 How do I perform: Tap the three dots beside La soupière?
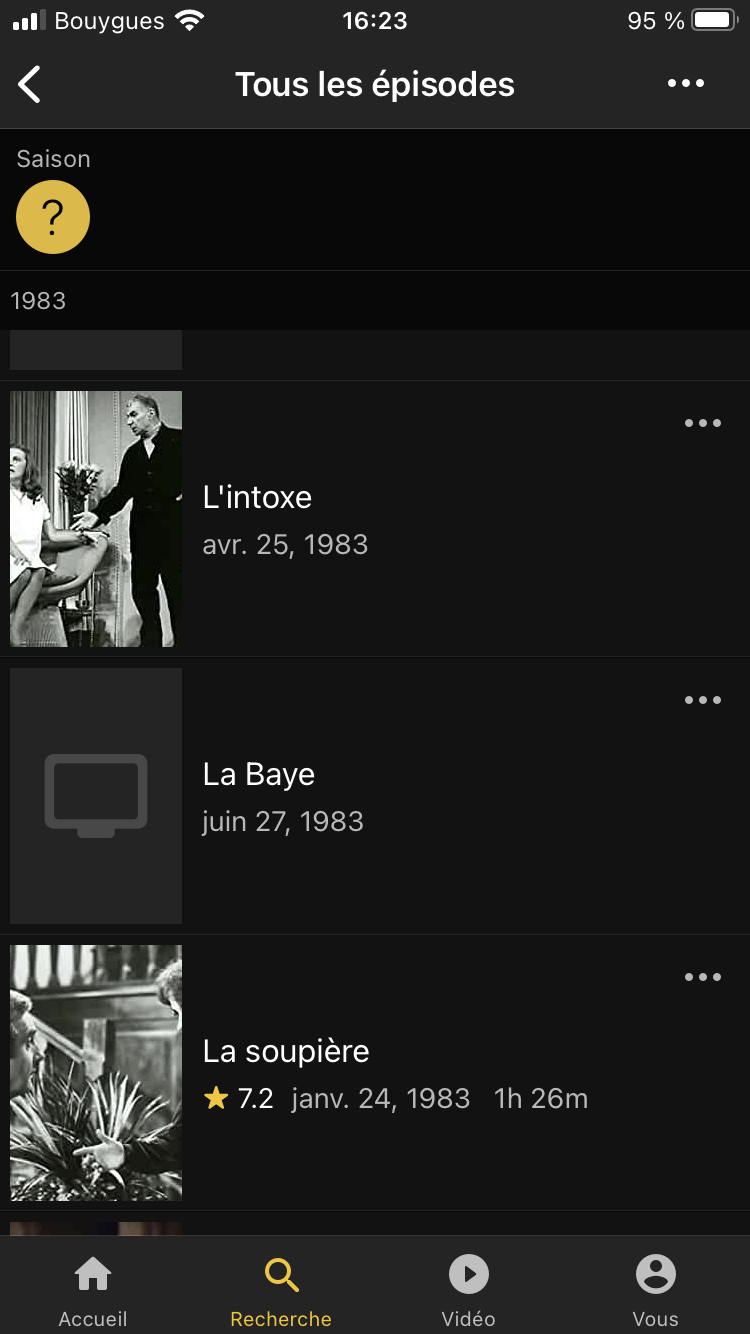click(x=703, y=977)
